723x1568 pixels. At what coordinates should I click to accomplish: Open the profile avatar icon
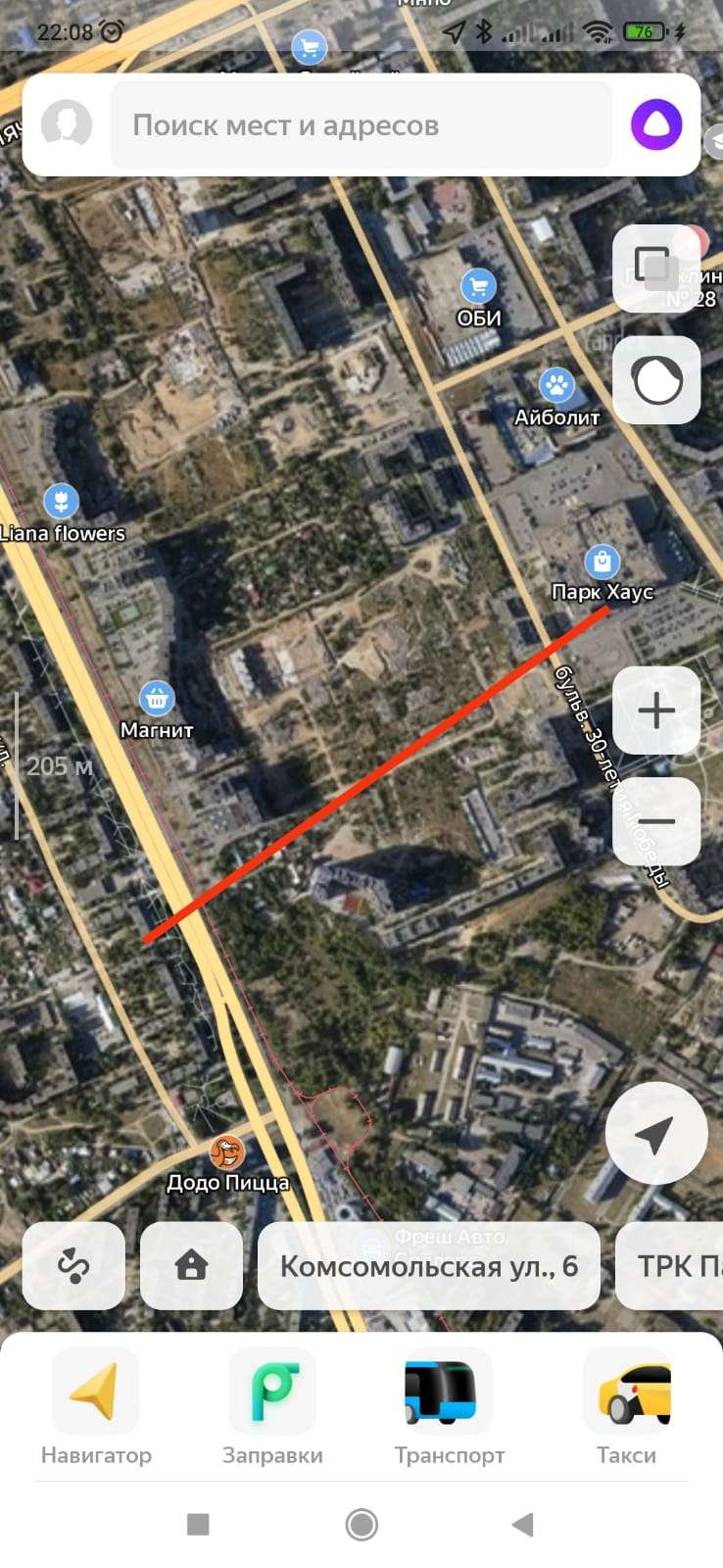[x=67, y=125]
